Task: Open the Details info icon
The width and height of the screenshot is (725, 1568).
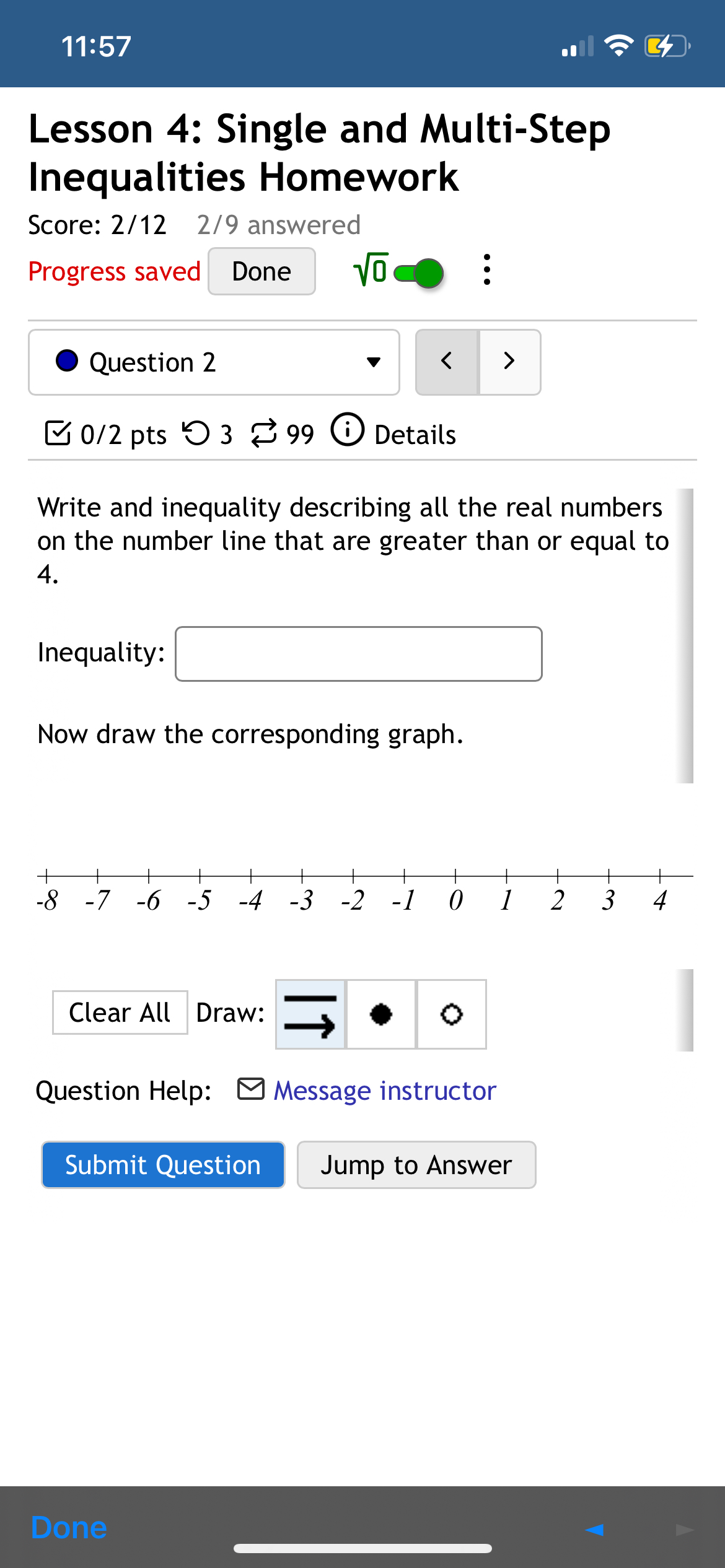Action: (348, 432)
